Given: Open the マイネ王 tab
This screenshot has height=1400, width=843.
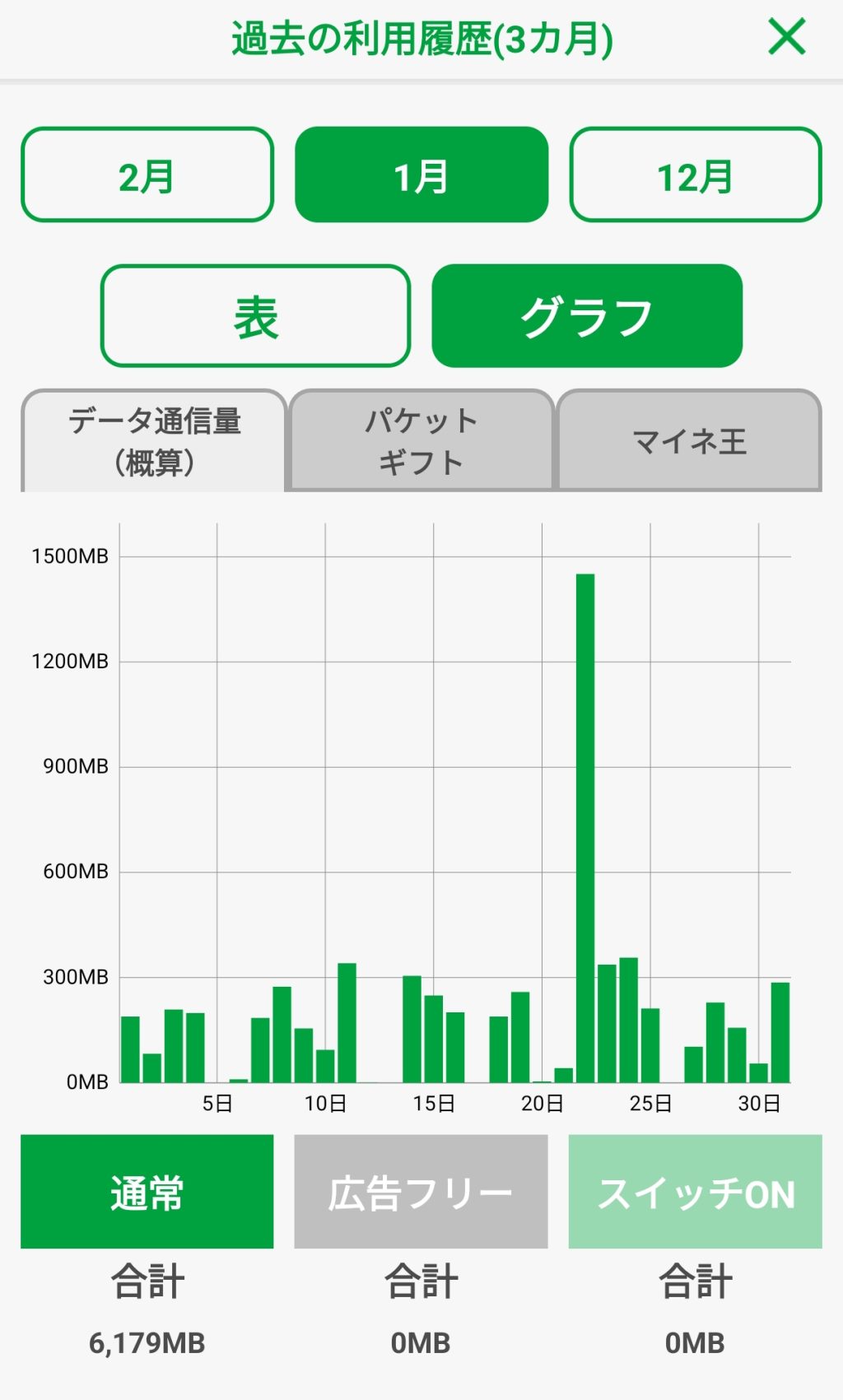Looking at the screenshot, I should click(689, 441).
